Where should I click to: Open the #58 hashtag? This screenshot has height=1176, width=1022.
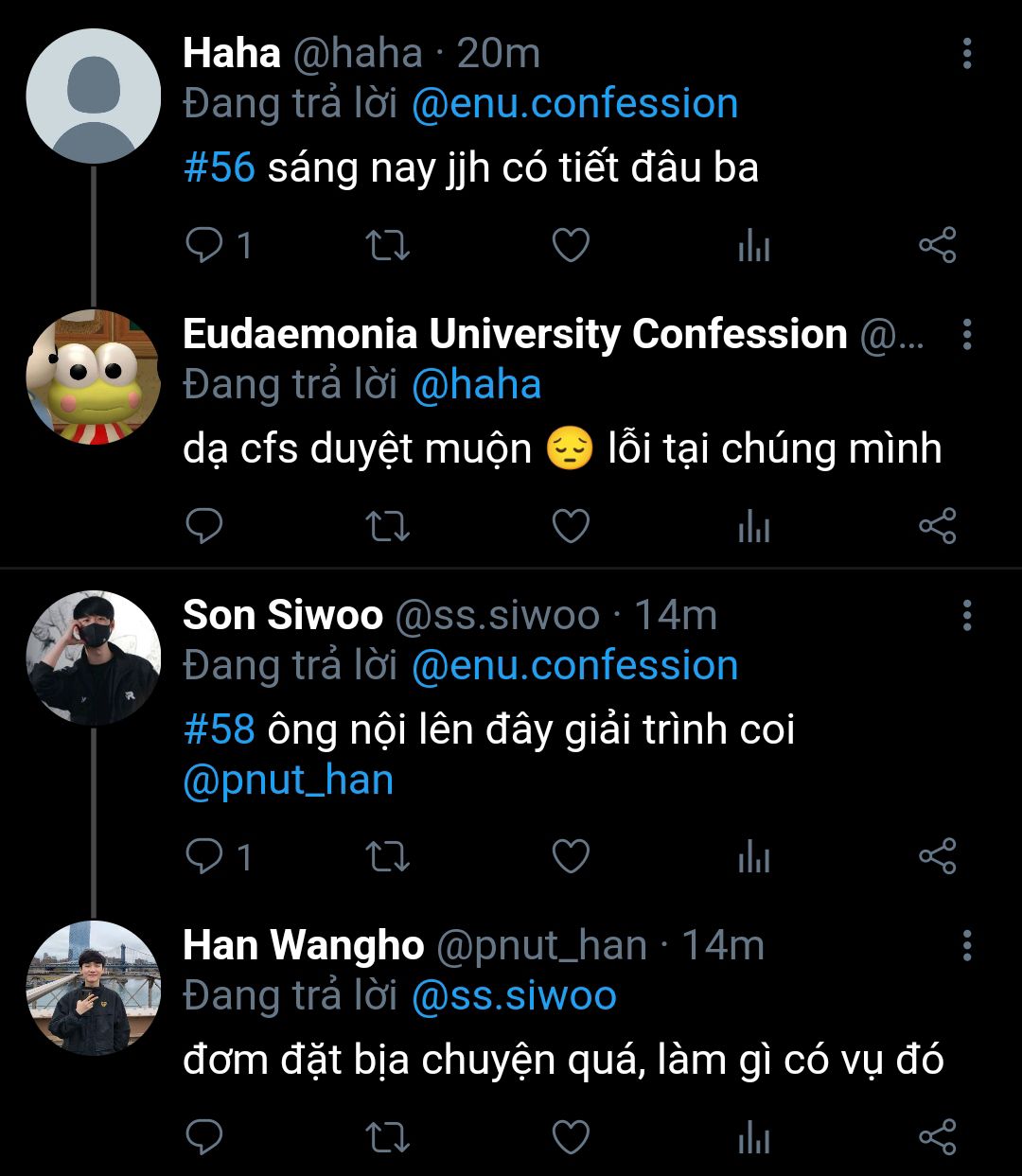[x=219, y=729]
